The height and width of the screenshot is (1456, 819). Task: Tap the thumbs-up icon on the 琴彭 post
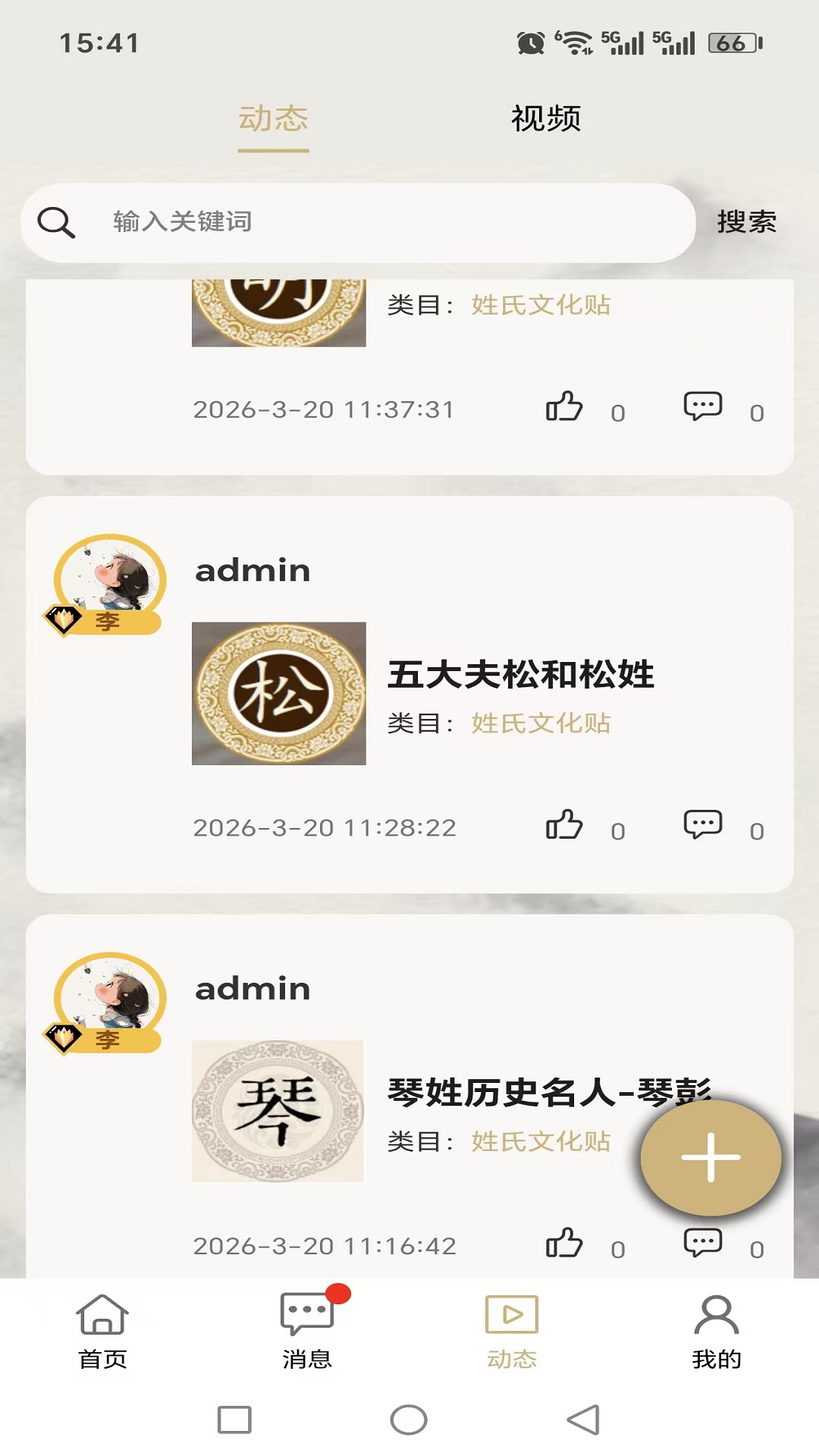[565, 1244]
